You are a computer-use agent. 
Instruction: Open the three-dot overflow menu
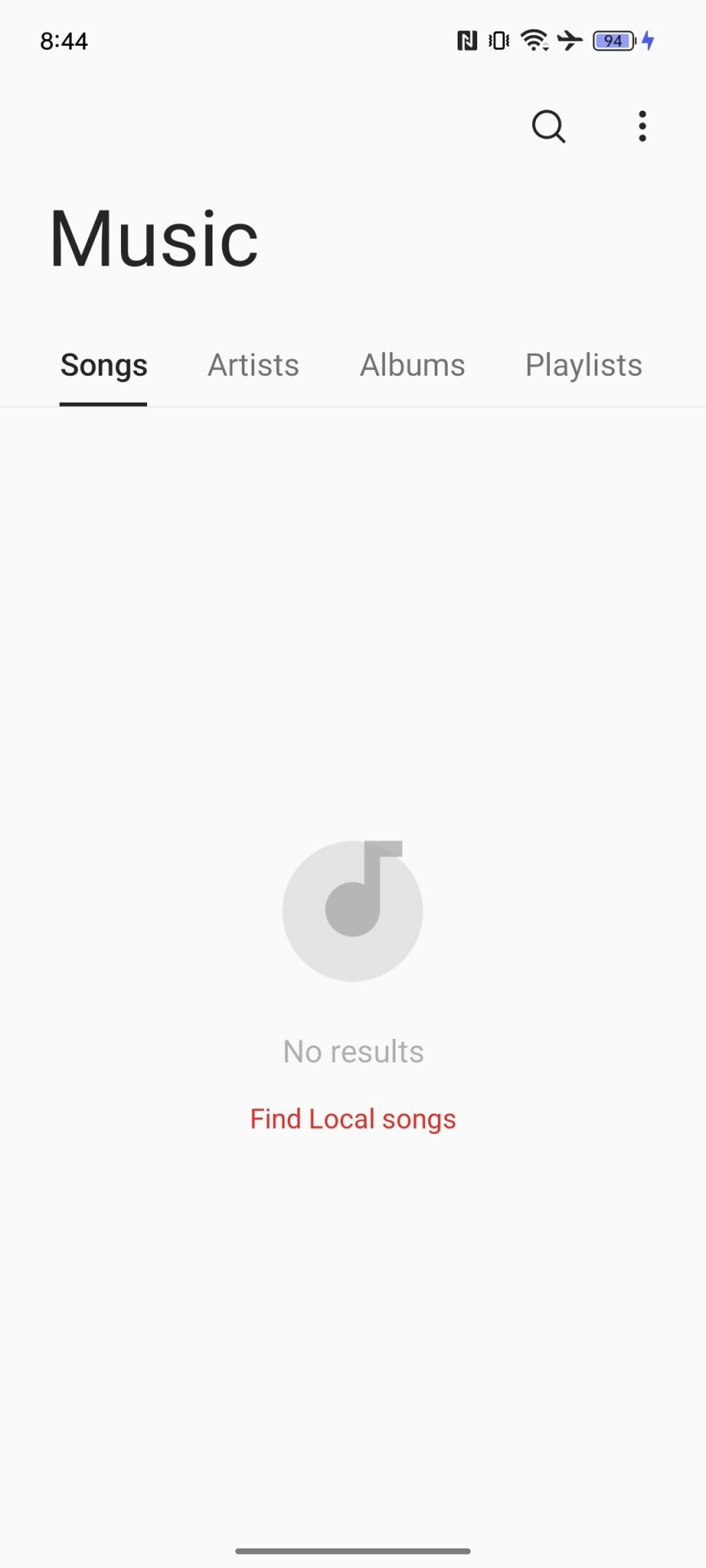click(642, 127)
